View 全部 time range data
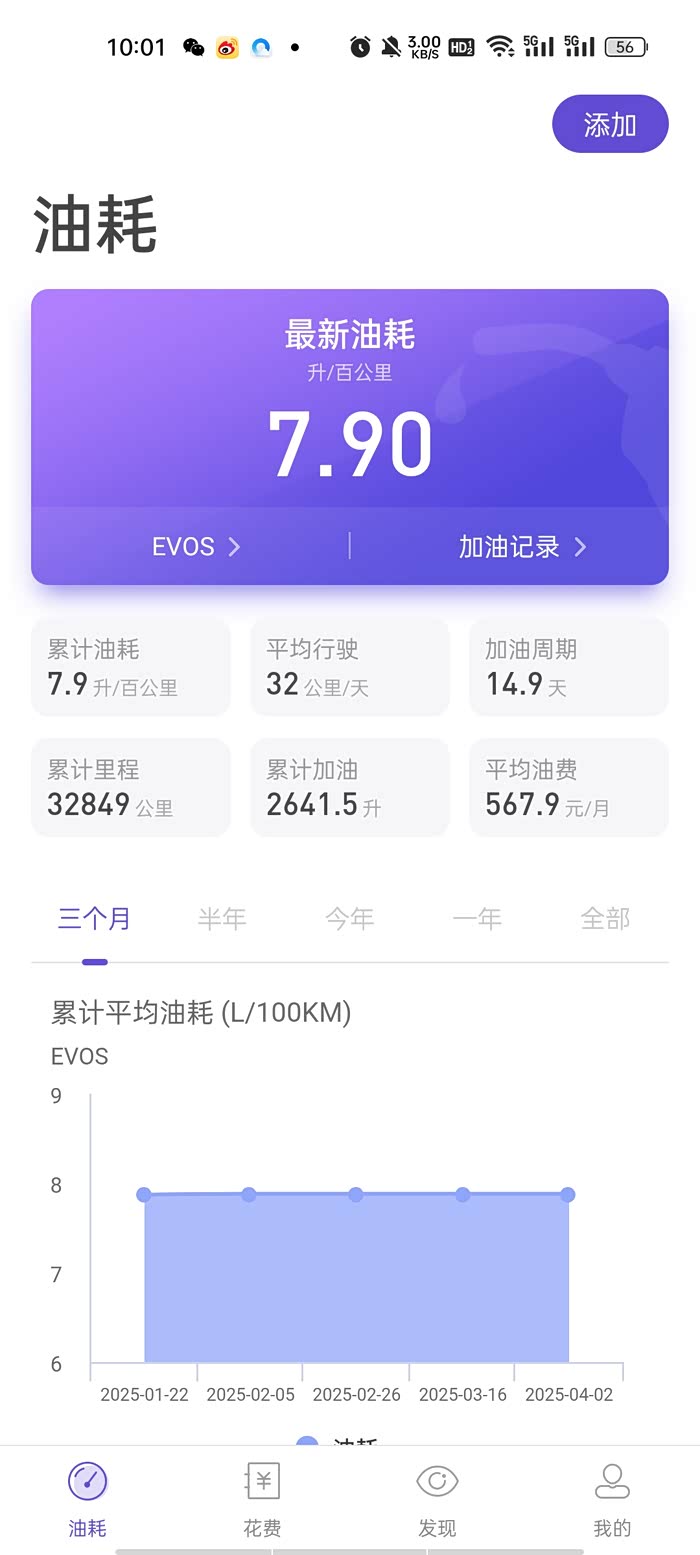The height and width of the screenshot is (1555, 700). coord(605,919)
